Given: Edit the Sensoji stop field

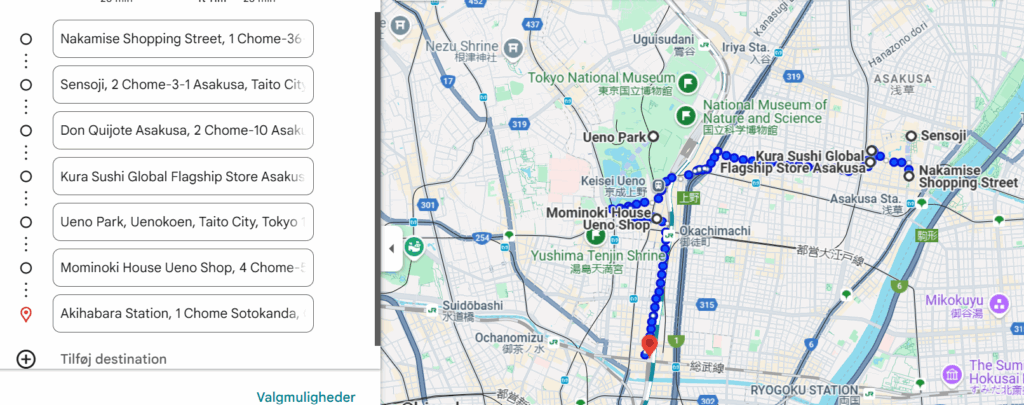Looking at the screenshot, I should (183, 84).
